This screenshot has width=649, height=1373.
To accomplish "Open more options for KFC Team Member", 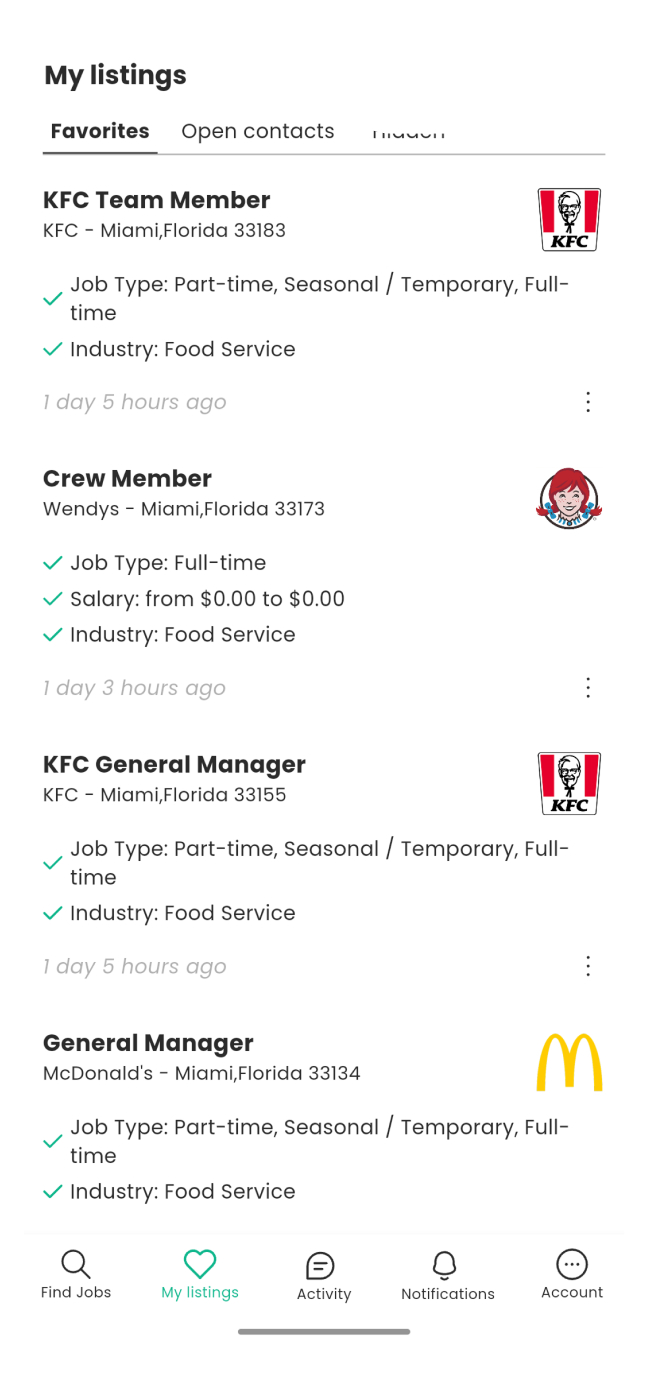I will [x=588, y=402].
